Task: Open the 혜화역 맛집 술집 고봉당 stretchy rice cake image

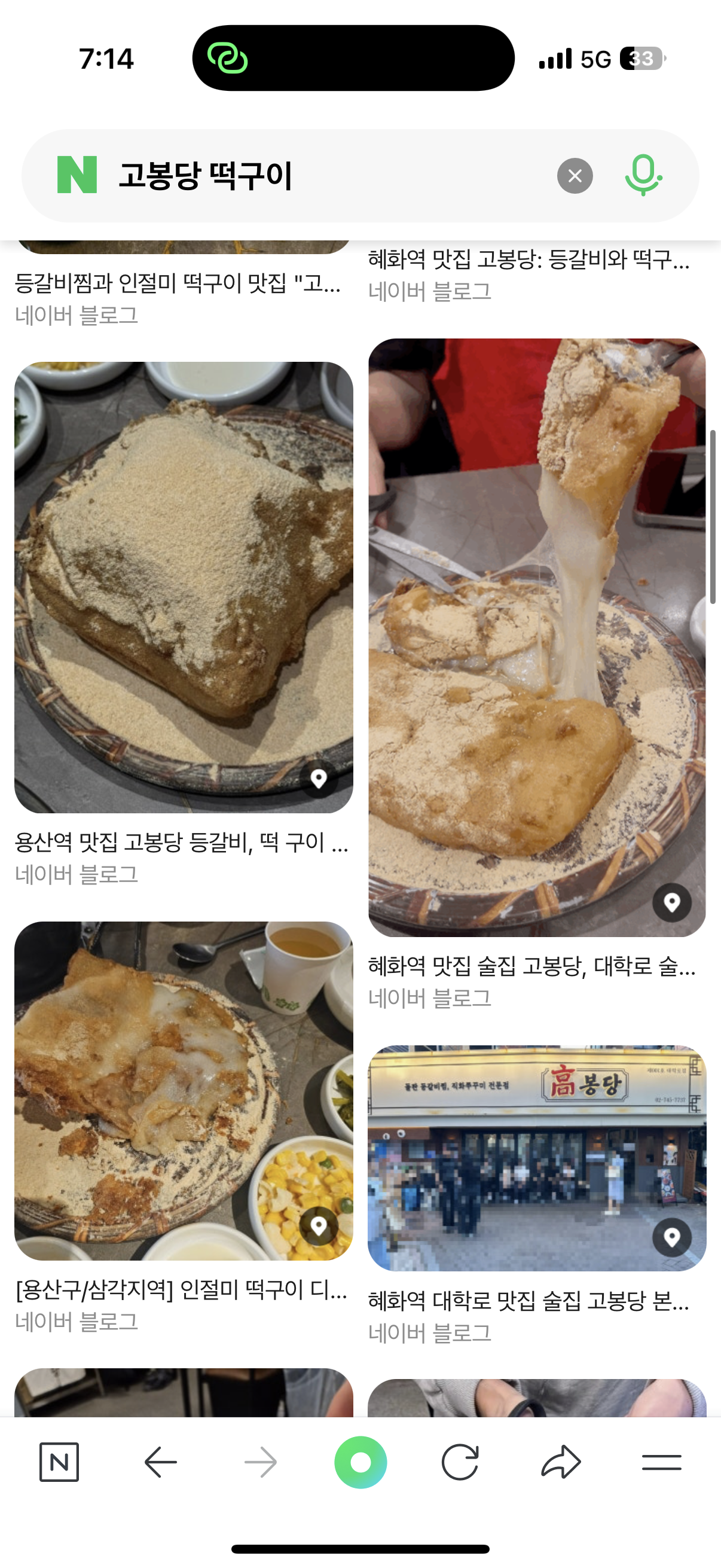Action: [x=537, y=637]
